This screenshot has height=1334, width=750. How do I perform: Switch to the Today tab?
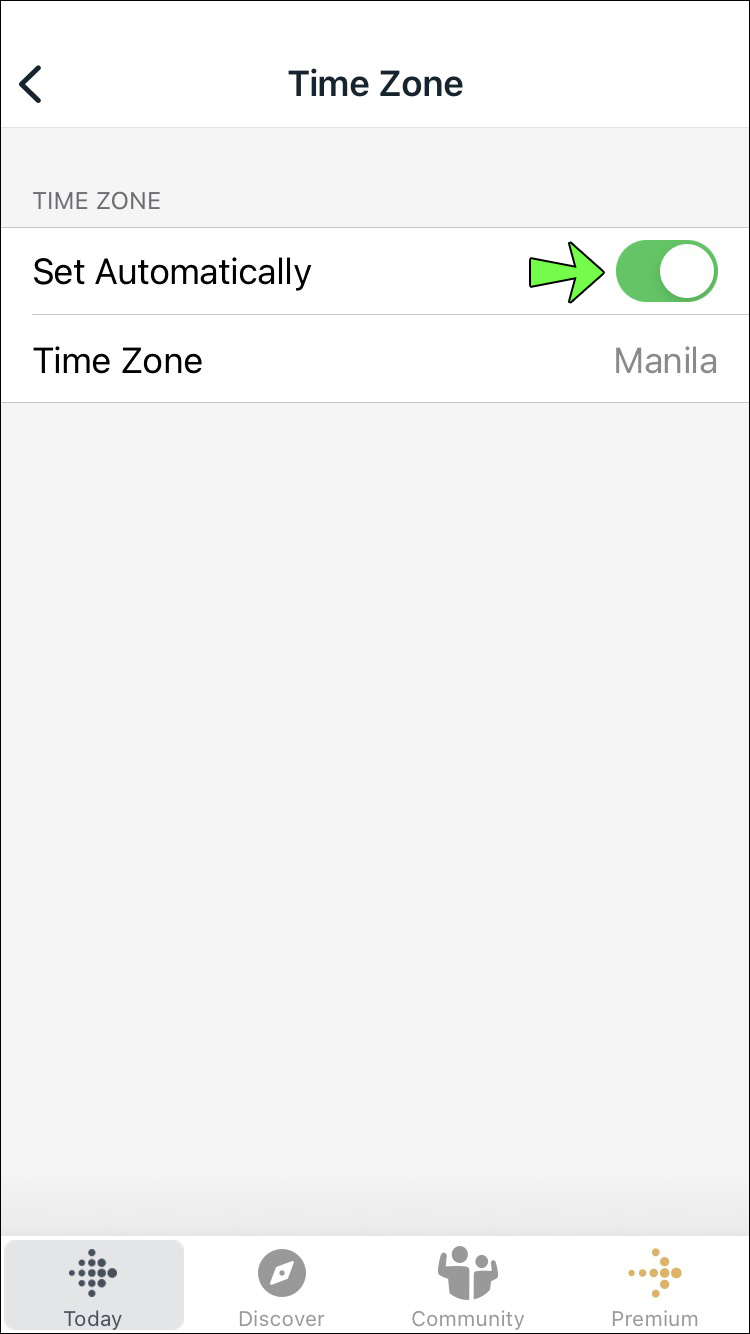click(93, 1287)
